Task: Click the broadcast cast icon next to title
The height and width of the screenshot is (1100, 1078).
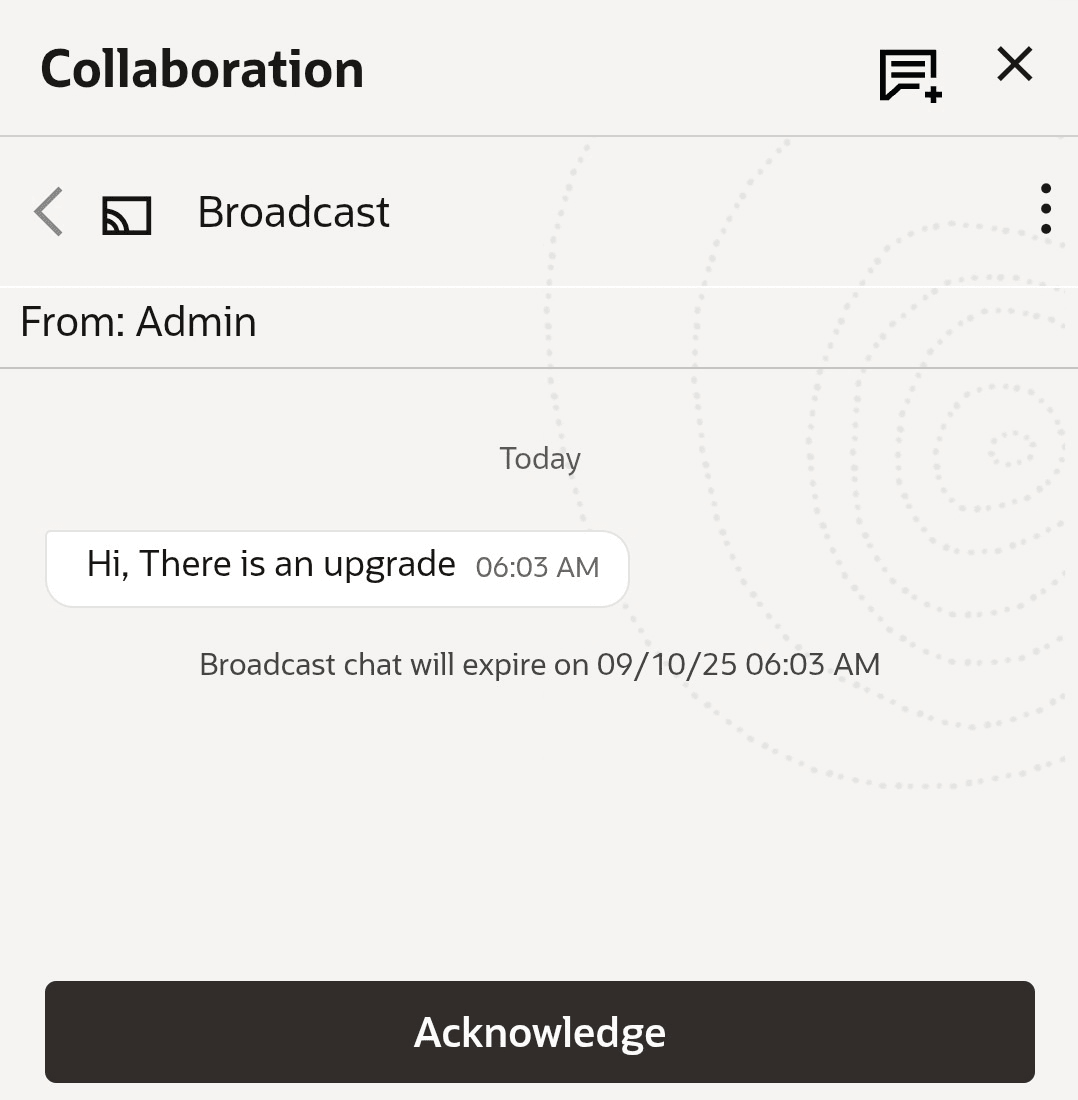Action: pyautogui.click(x=127, y=212)
